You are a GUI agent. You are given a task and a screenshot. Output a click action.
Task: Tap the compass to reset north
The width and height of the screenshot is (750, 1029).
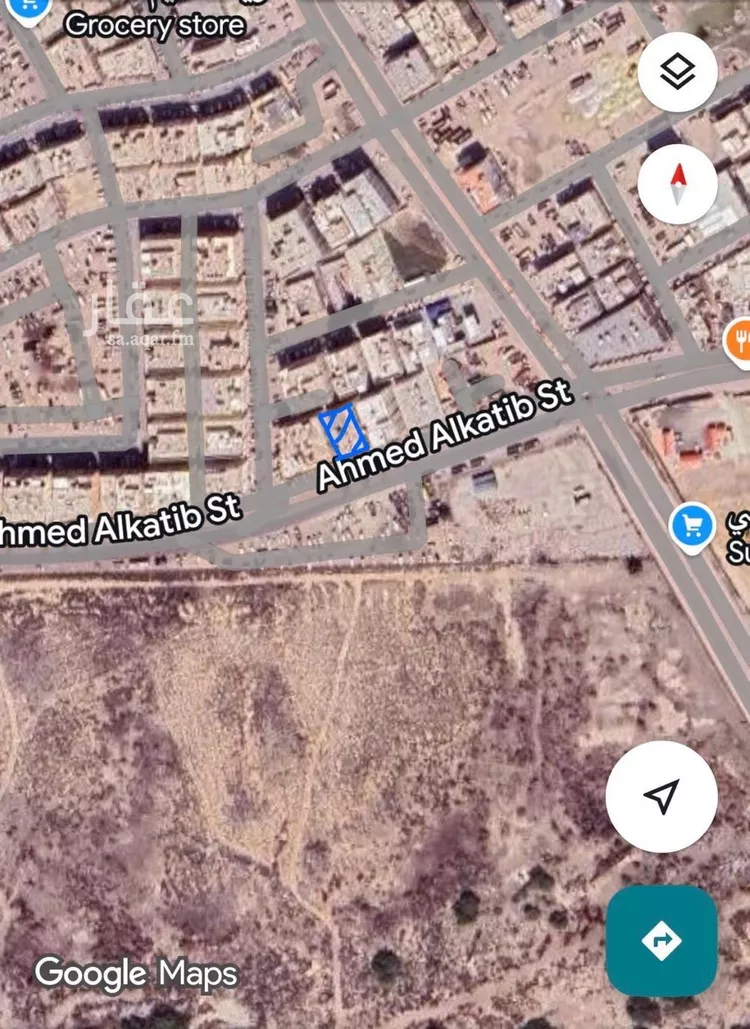tap(677, 184)
